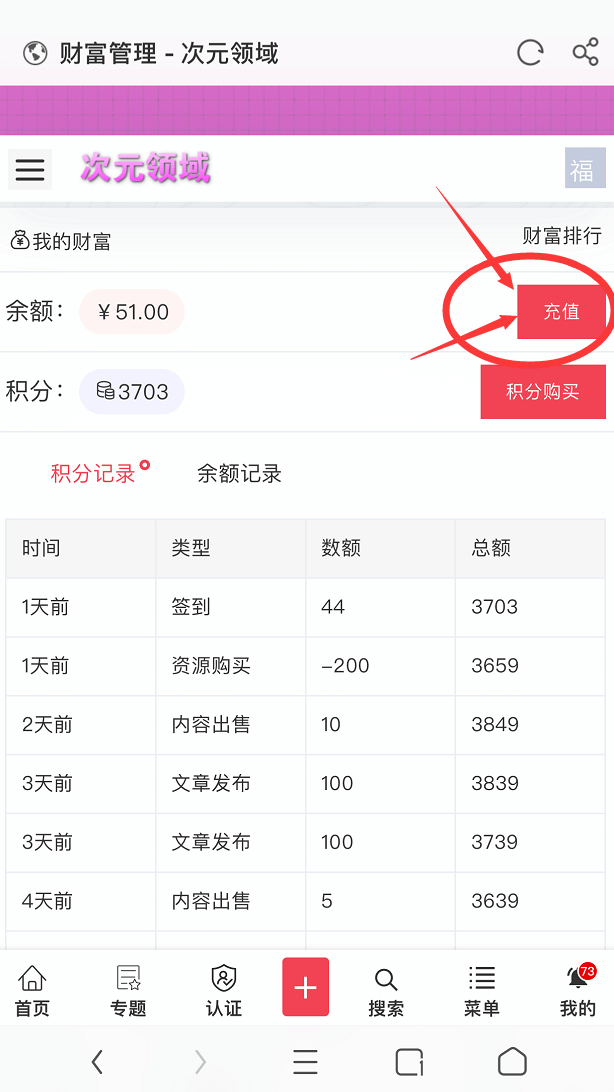614x1092 pixels.
Task: Open the 我的 profile tab
Action: [x=577, y=990]
